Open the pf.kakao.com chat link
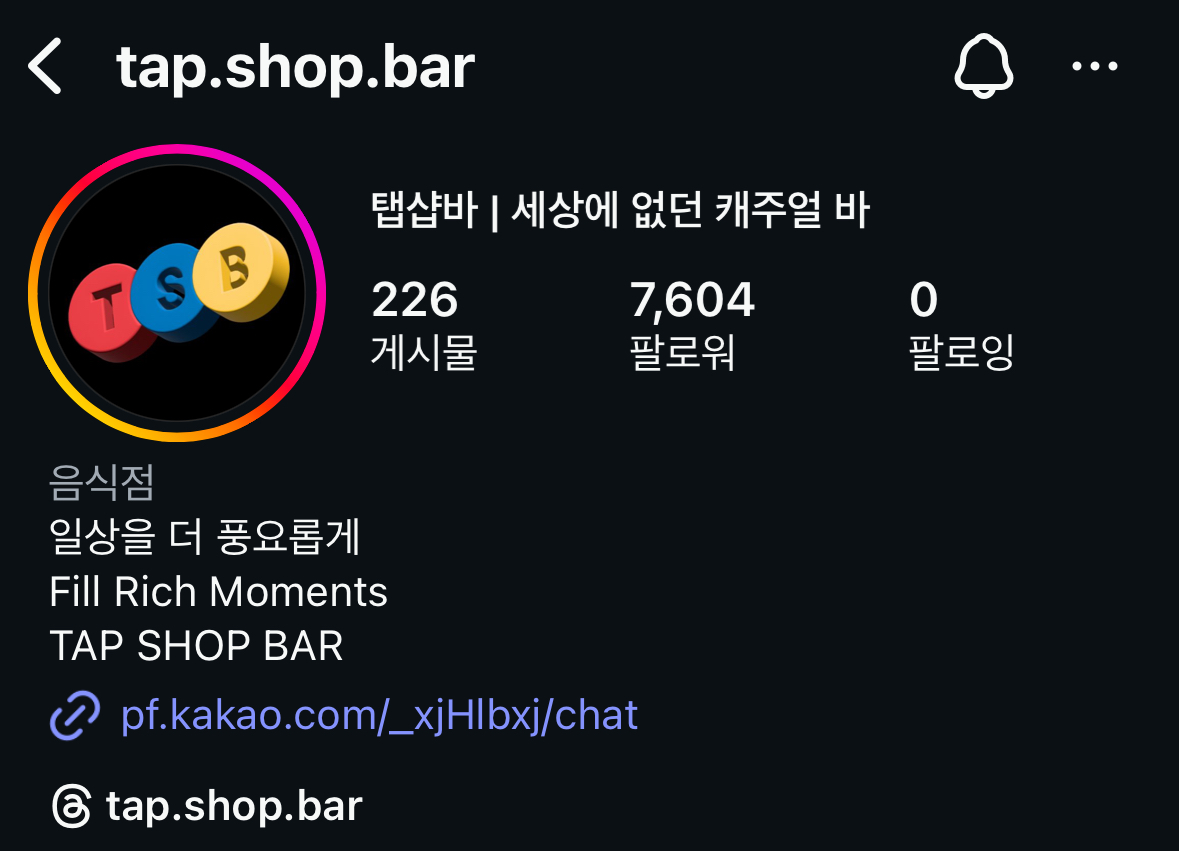1179x851 pixels. point(378,715)
